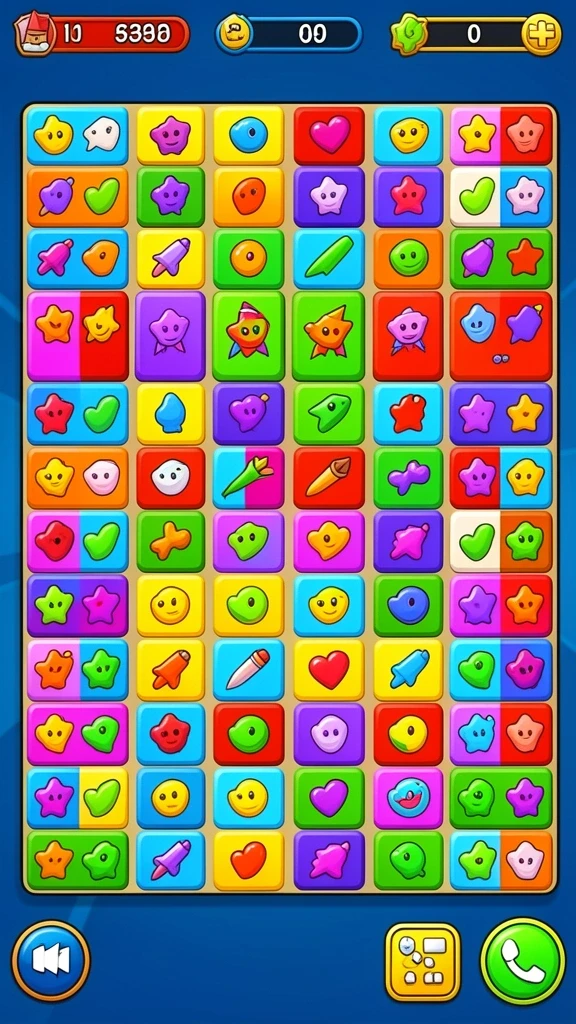Select the red tile with pink heart
Screen dimensions: 576x1024
tap(329, 135)
